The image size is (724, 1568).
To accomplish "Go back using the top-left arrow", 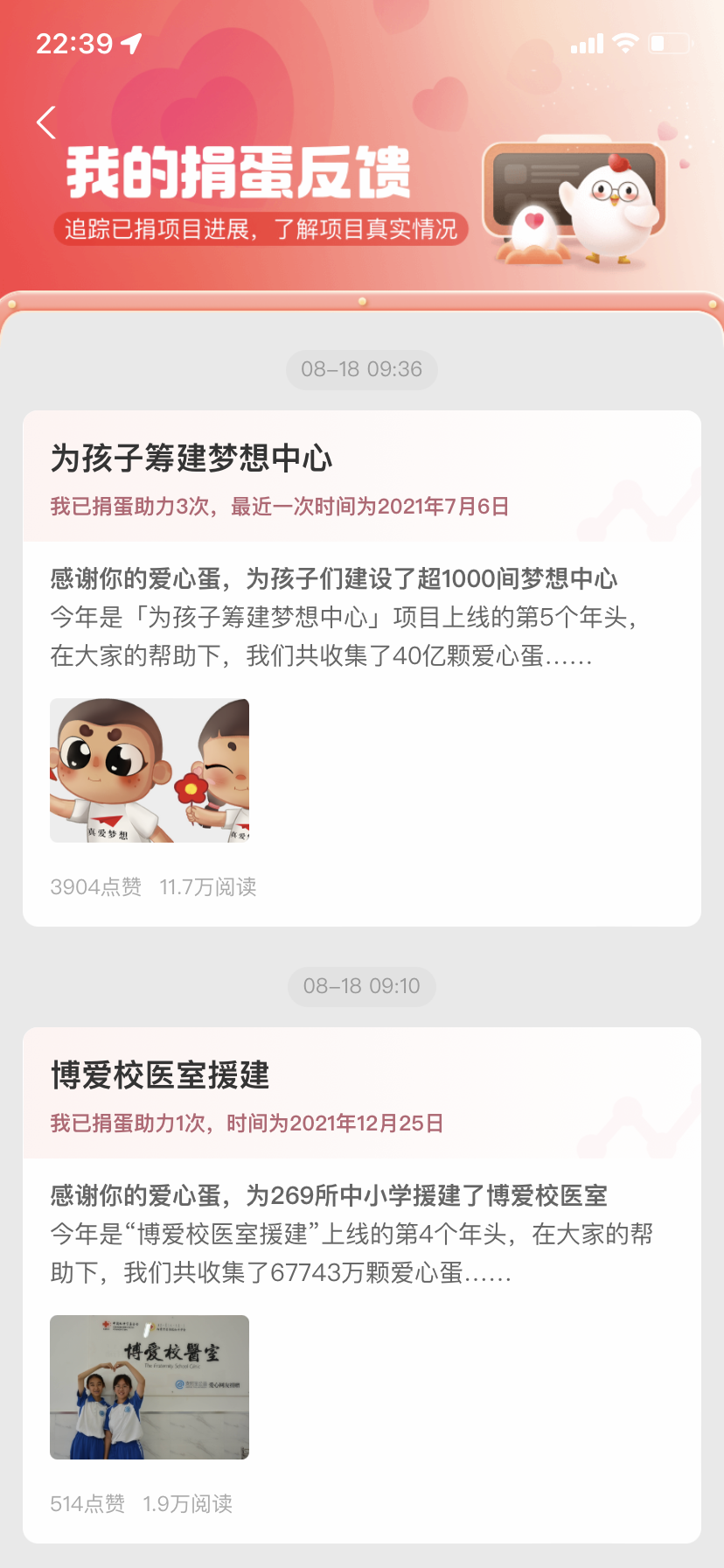I will (47, 122).
